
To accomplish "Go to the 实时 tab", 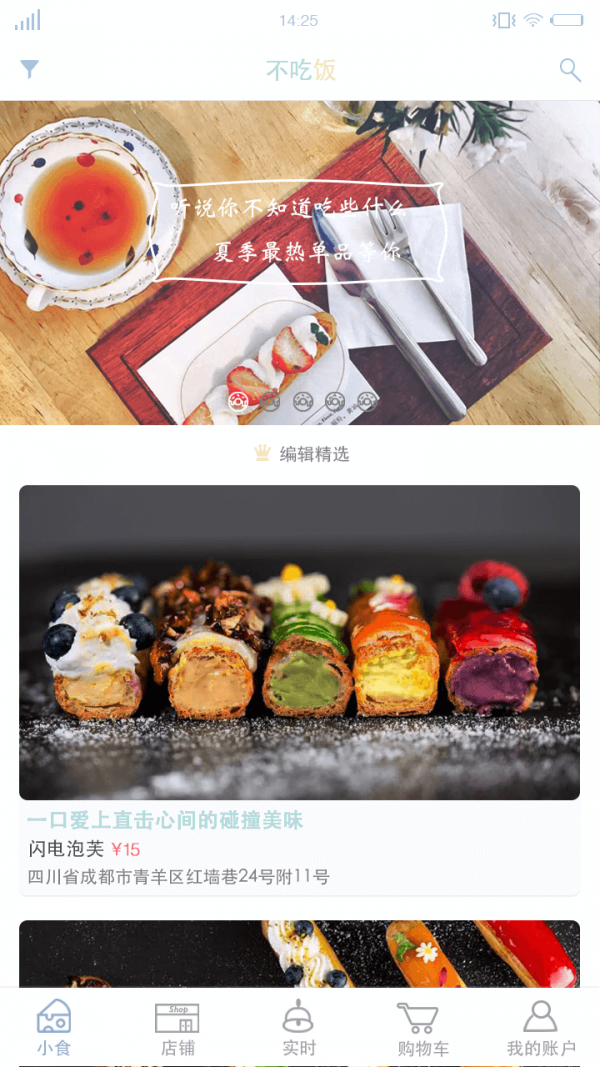I will tap(298, 1028).
